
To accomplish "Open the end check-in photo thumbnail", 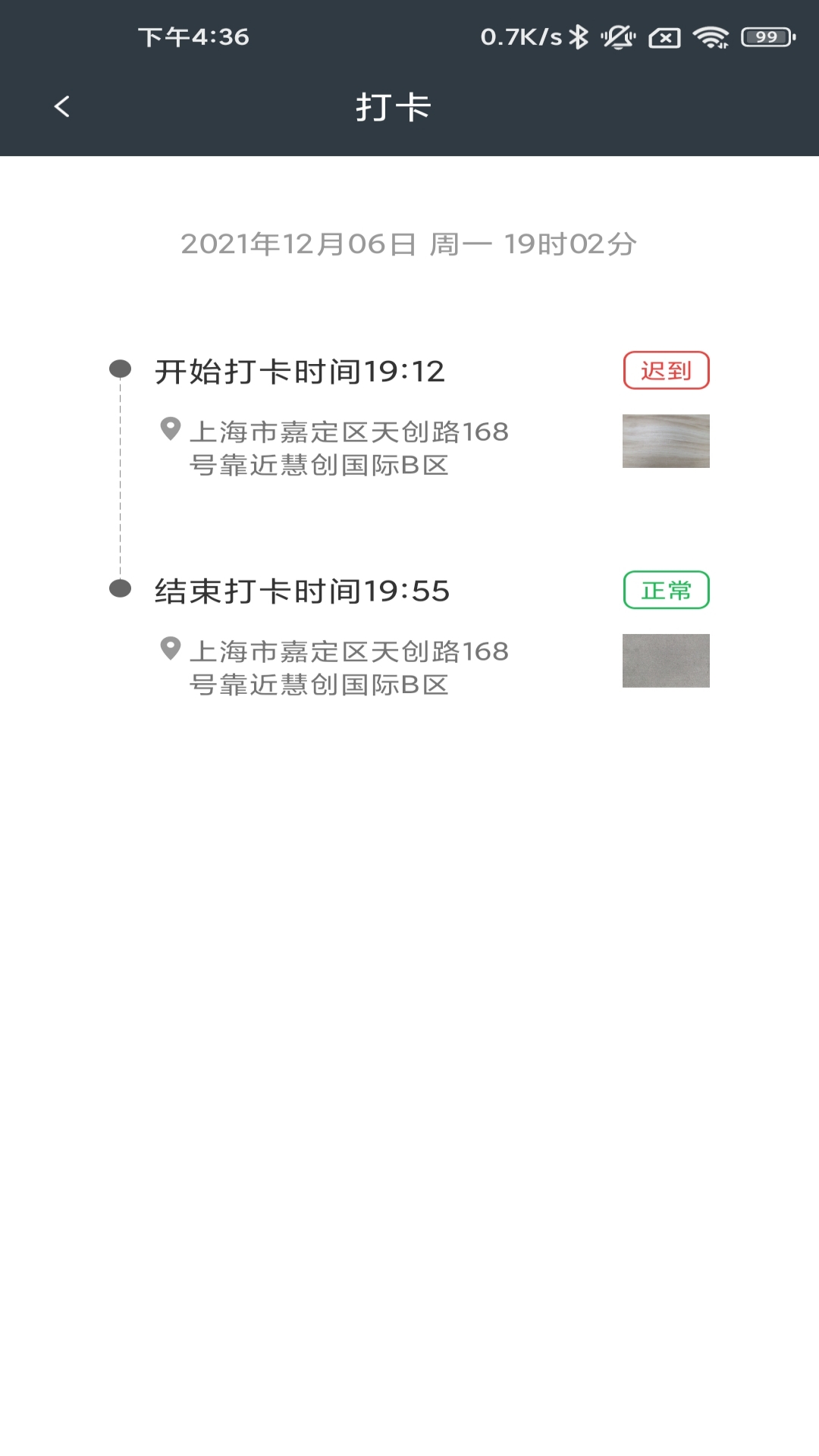I will [x=666, y=661].
